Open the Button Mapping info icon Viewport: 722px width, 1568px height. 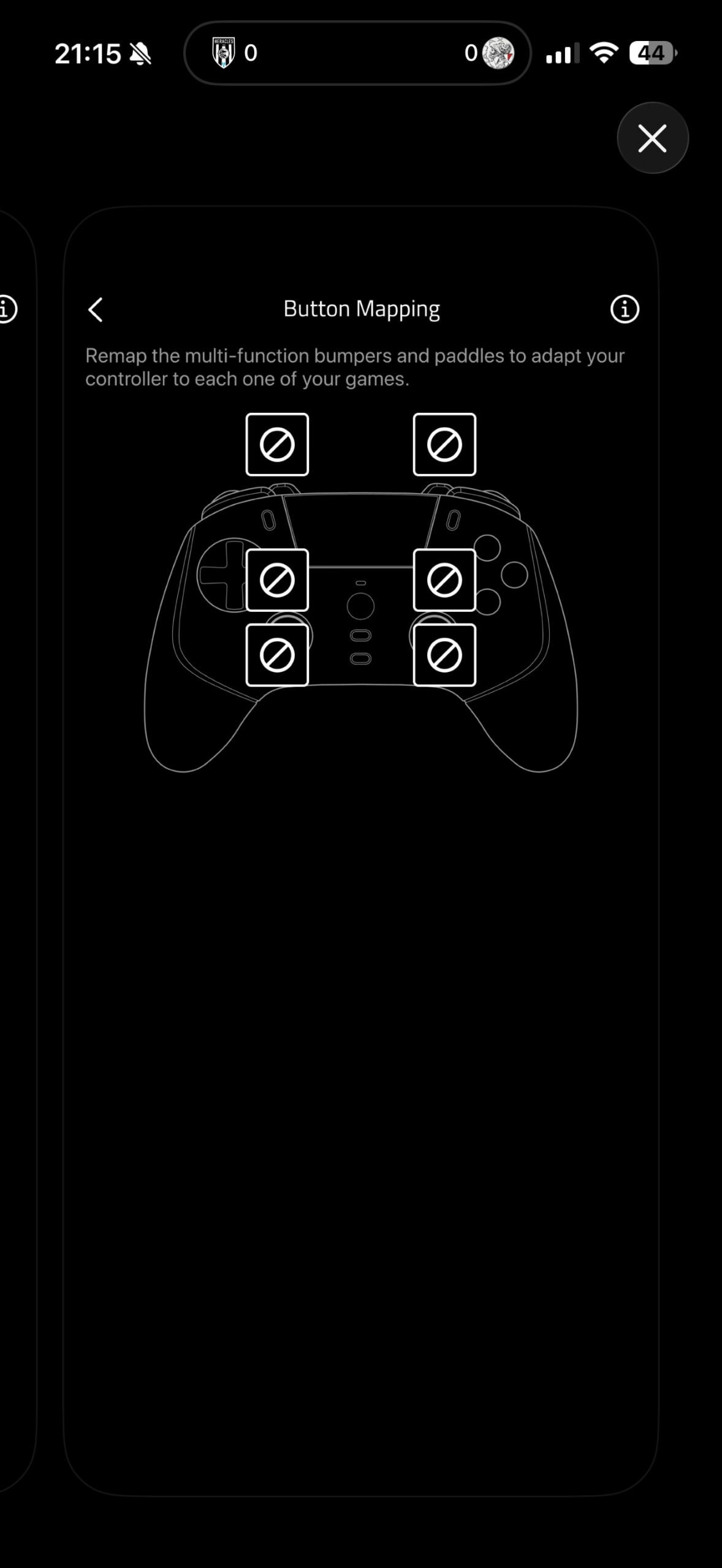point(625,309)
